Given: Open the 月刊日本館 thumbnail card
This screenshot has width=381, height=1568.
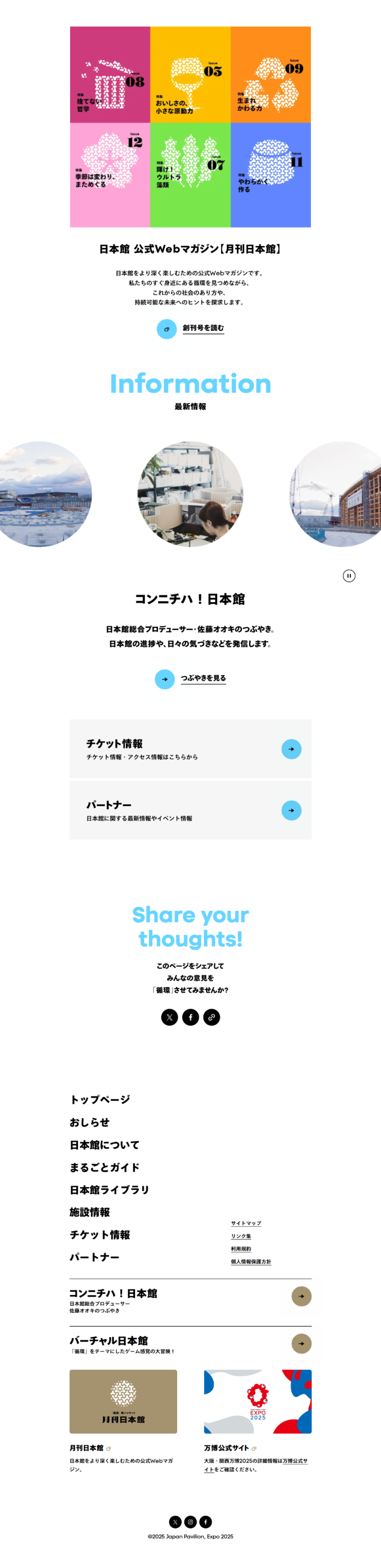Looking at the screenshot, I should pos(123,1401).
